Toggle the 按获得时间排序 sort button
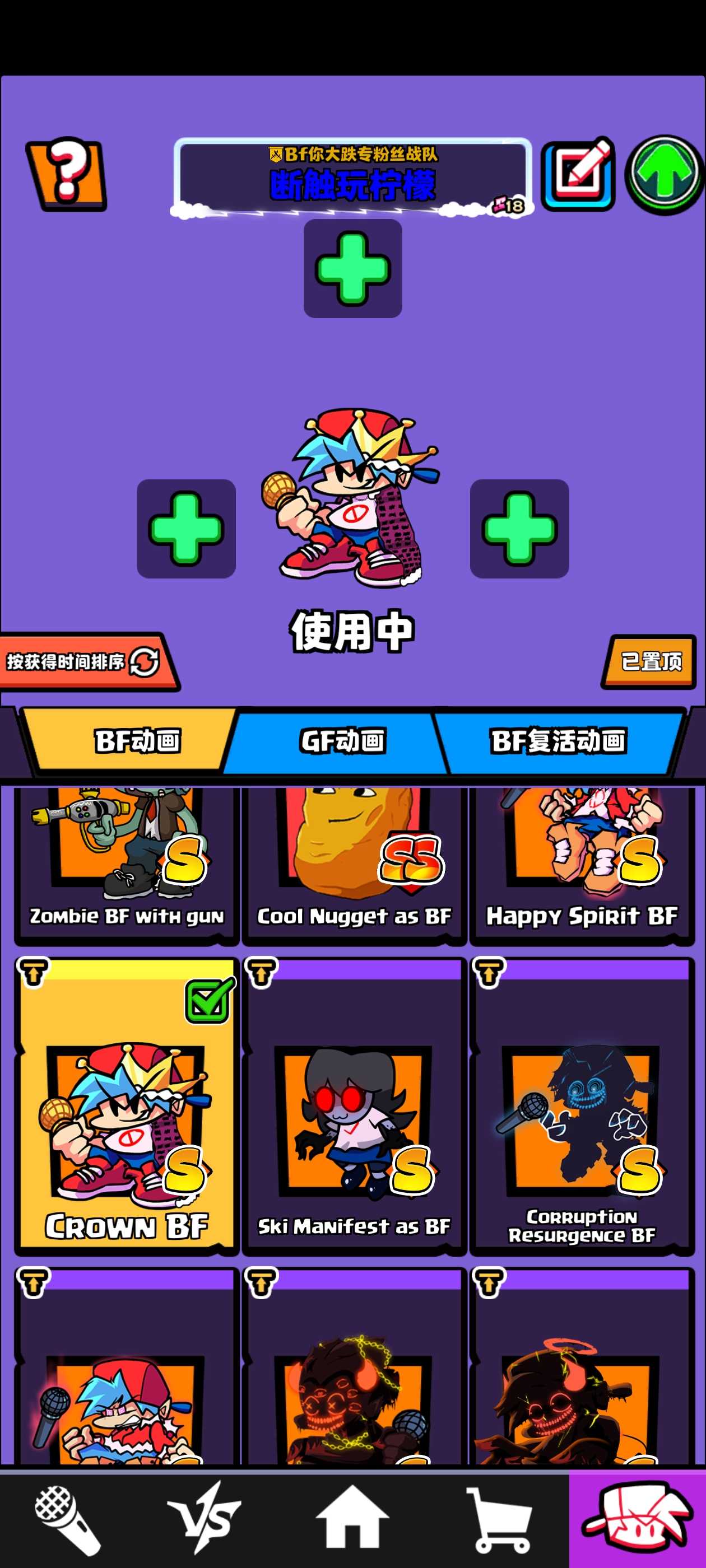The height and width of the screenshot is (1568, 706). click(x=83, y=662)
